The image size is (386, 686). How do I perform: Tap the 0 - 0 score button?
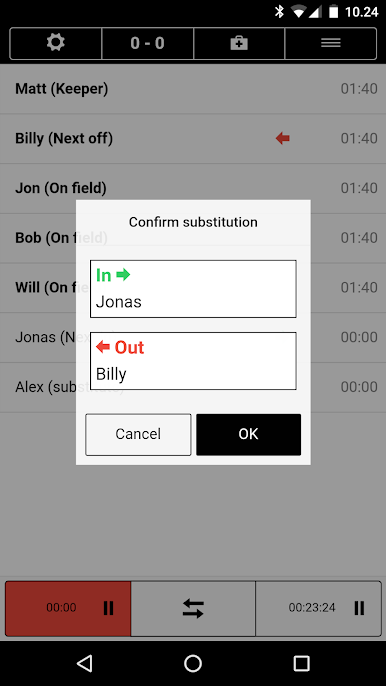coord(147,43)
